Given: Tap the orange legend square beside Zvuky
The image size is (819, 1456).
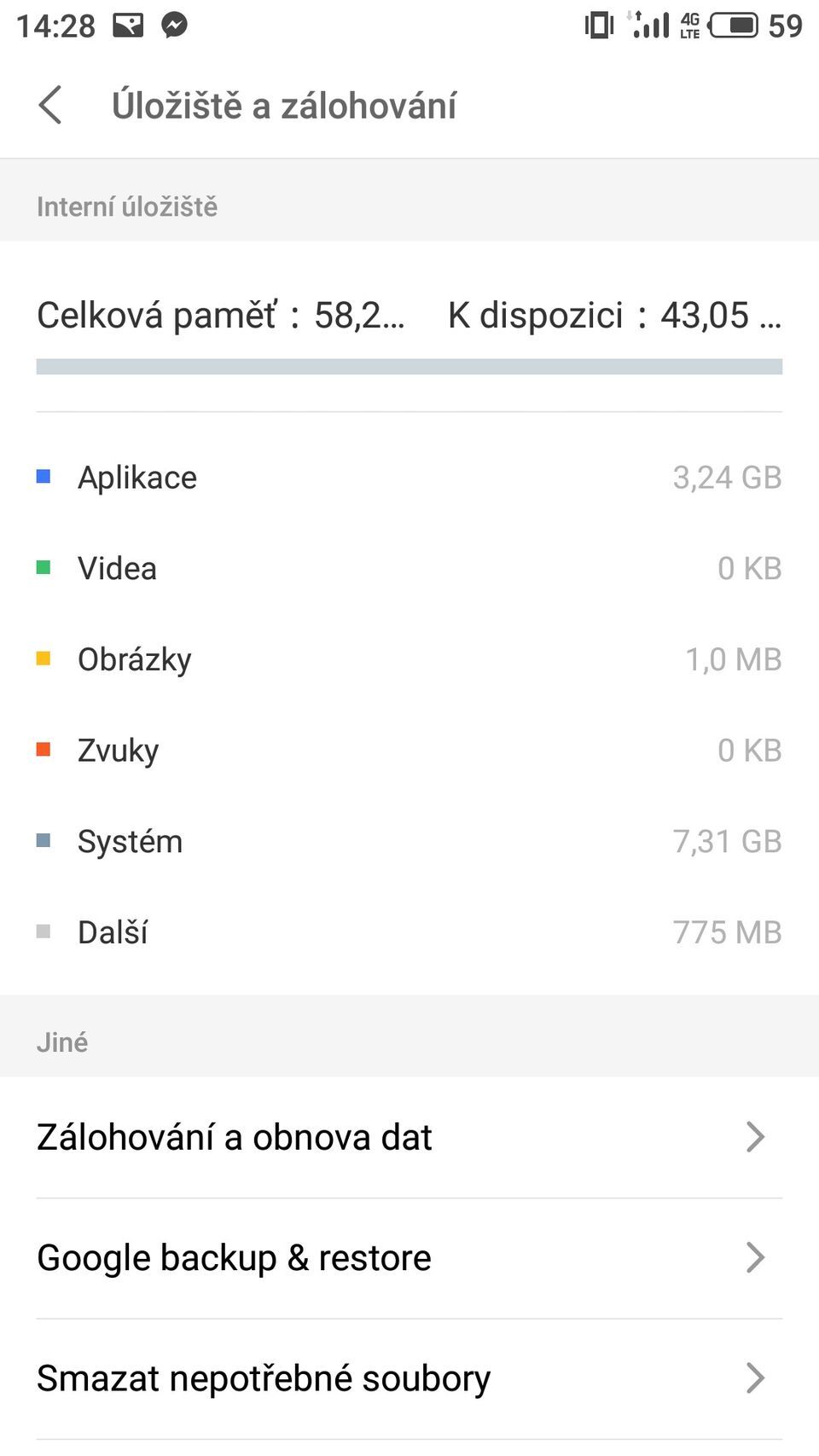Looking at the screenshot, I should click(44, 750).
